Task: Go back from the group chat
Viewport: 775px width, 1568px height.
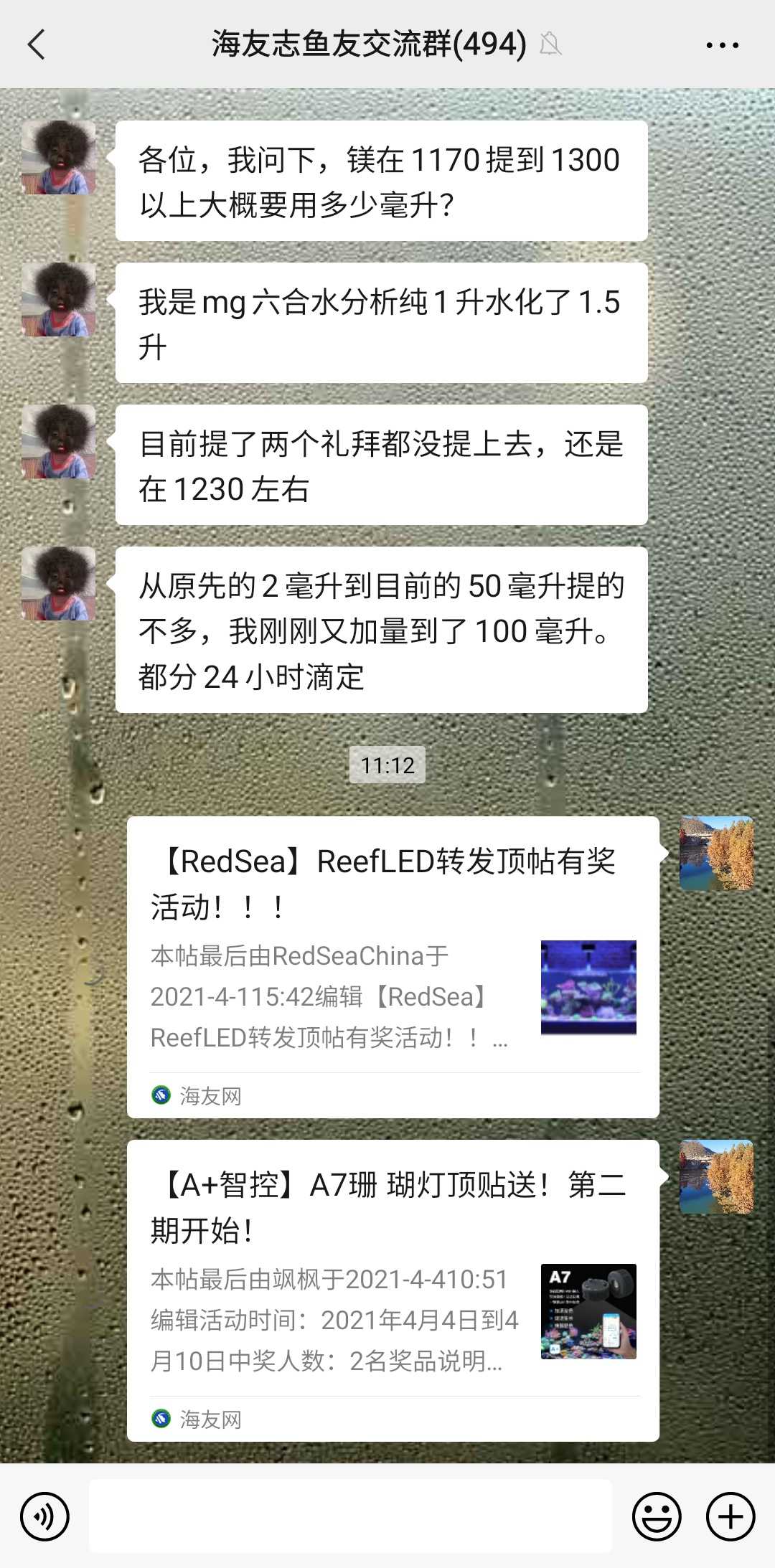Action: (x=37, y=44)
